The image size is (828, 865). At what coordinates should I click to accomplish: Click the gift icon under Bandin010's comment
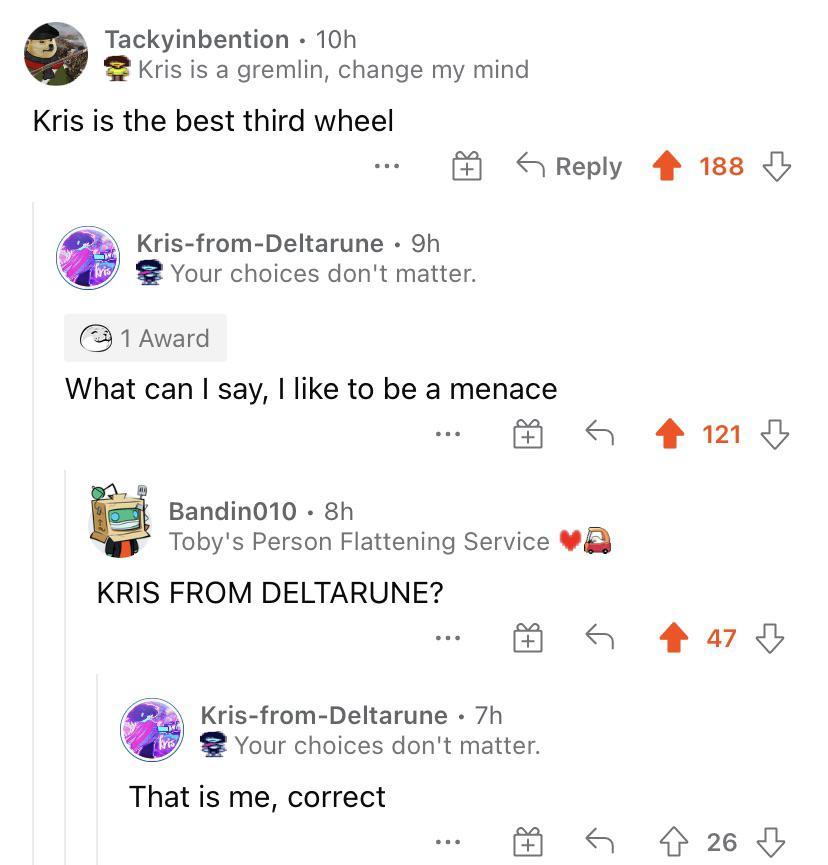[528, 638]
